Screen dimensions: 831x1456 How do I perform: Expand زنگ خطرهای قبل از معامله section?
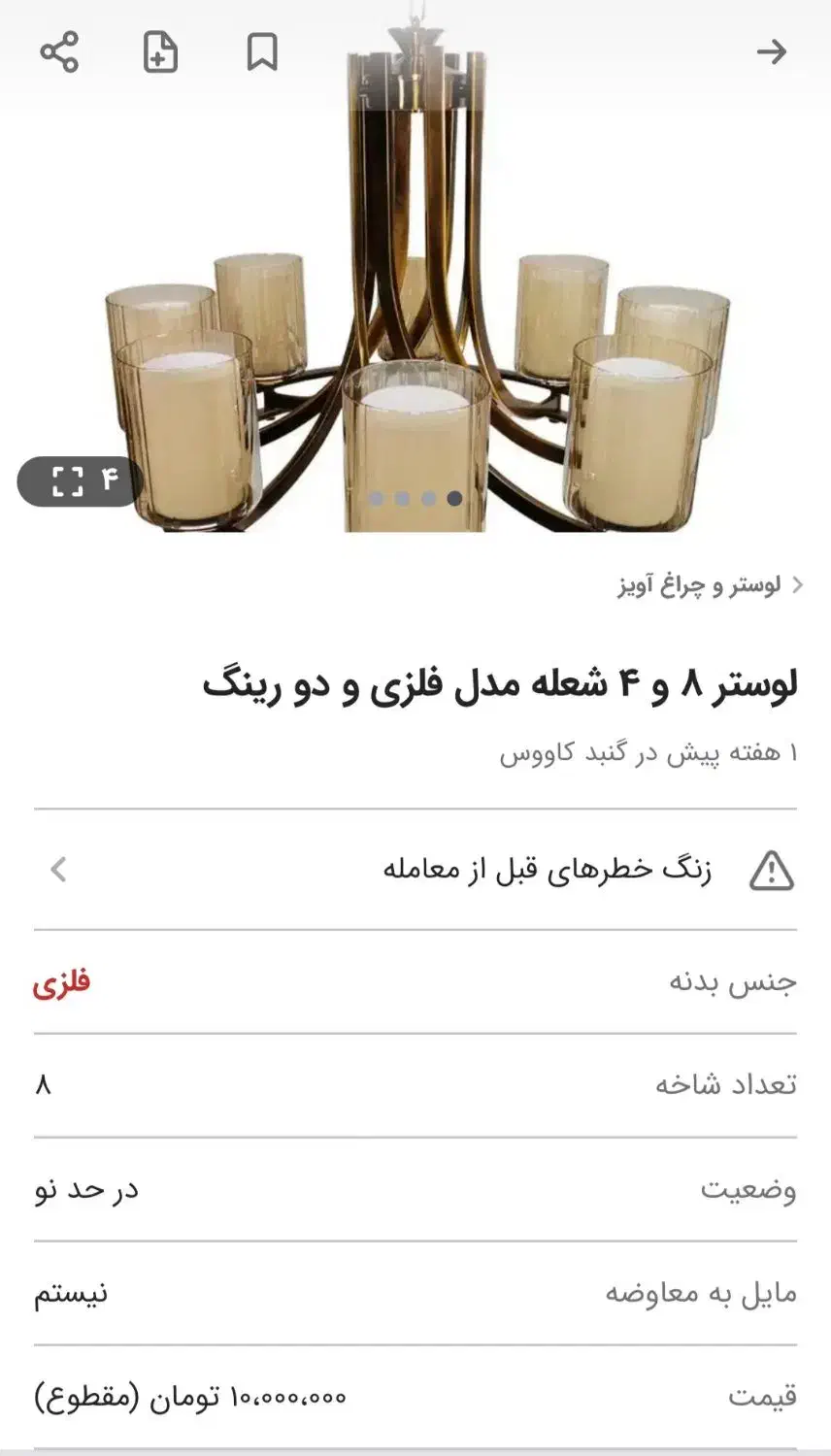pyautogui.click(x=415, y=871)
